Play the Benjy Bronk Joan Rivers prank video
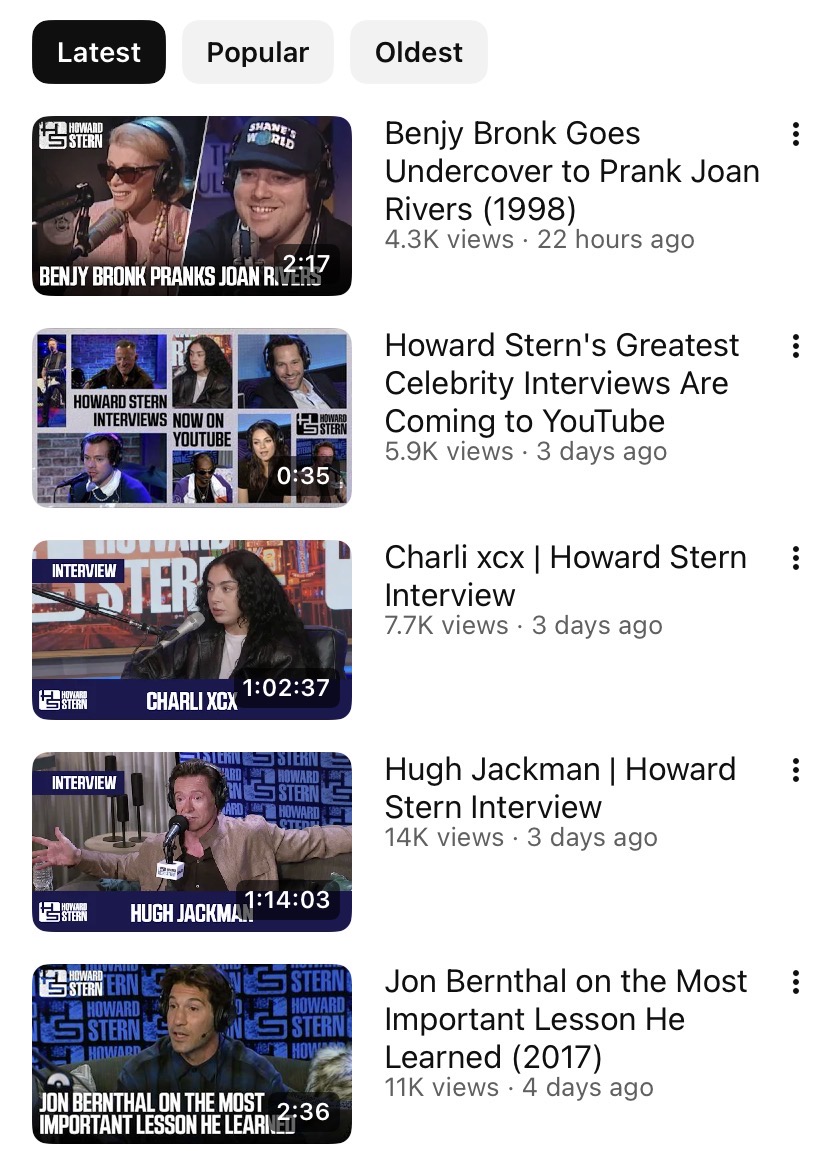 click(x=192, y=206)
